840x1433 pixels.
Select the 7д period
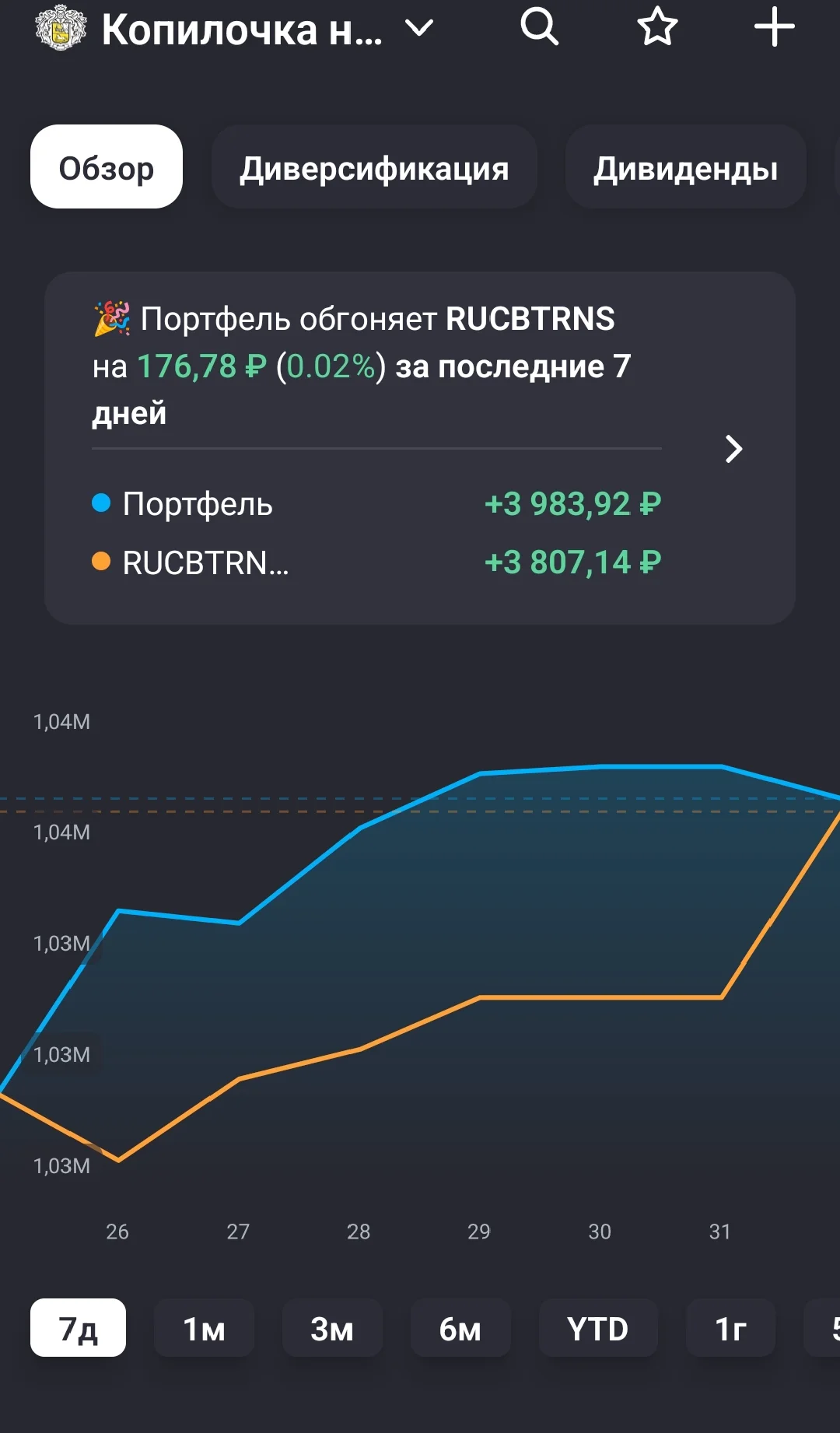coord(78,1328)
